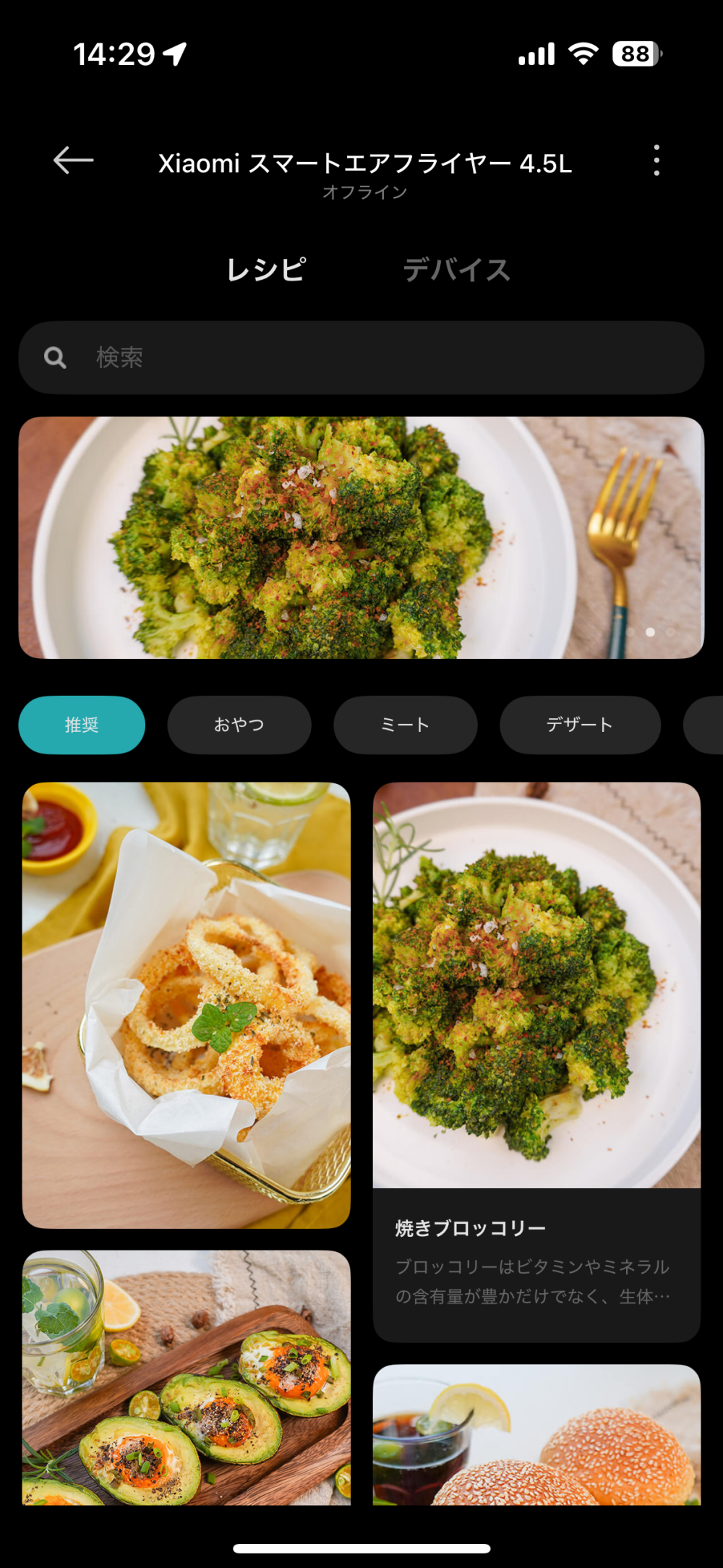
Task: Open the 焼きブロッコリー recipe card
Action: [x=536, y=1062]
